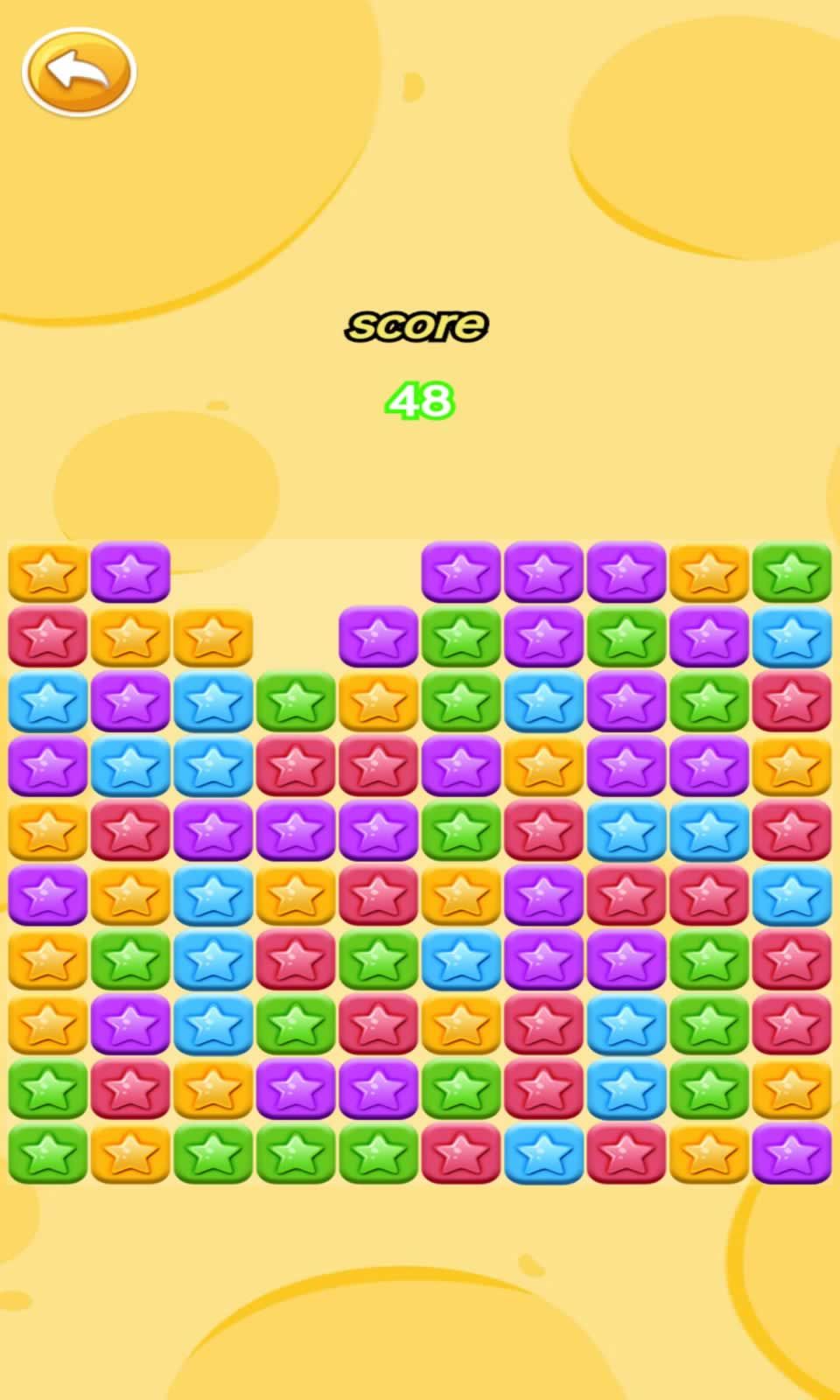
Task: Hit the red star block in the third row
Action: 791,702
